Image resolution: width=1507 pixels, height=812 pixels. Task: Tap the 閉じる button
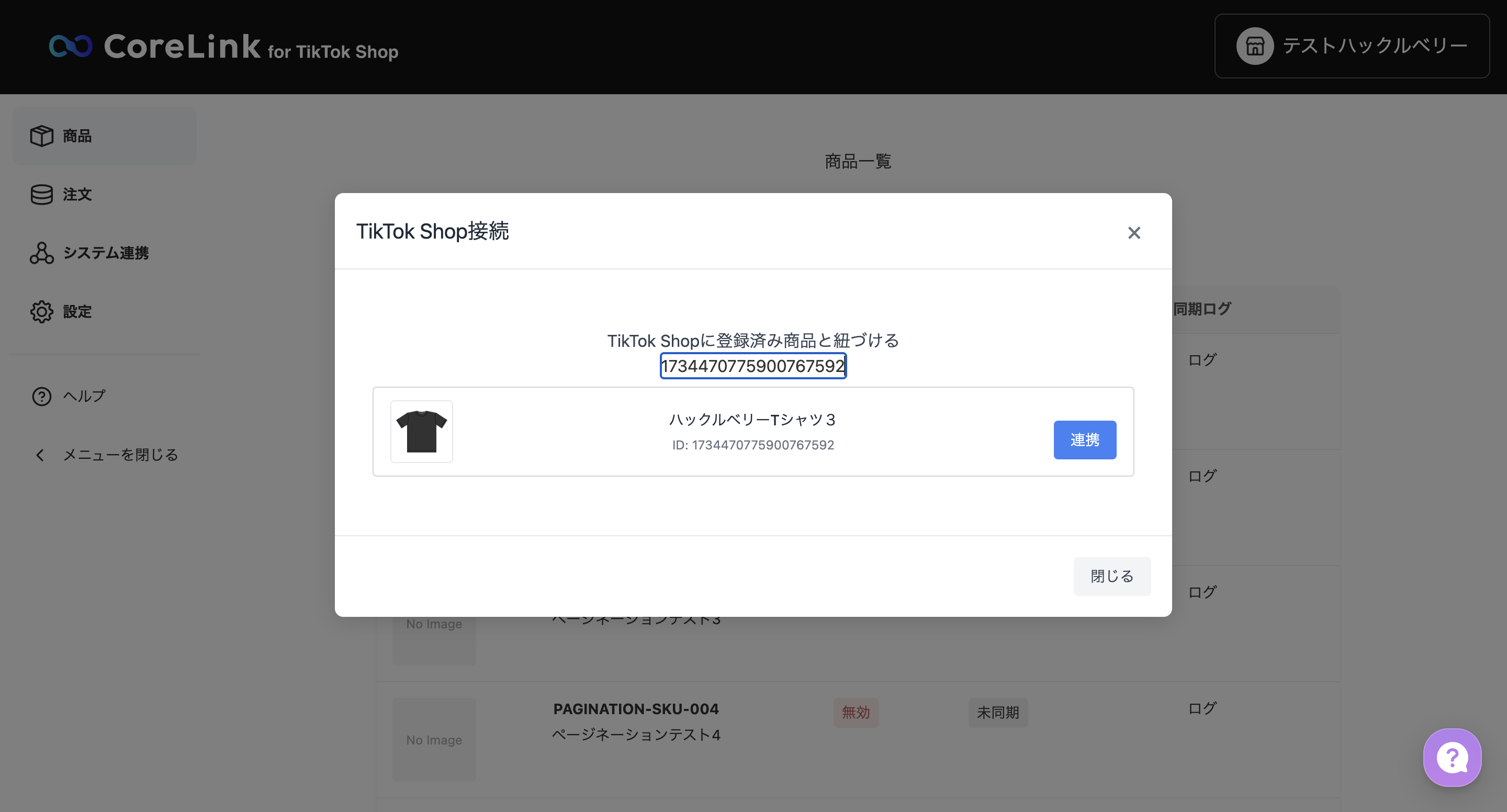(1111, 576)
